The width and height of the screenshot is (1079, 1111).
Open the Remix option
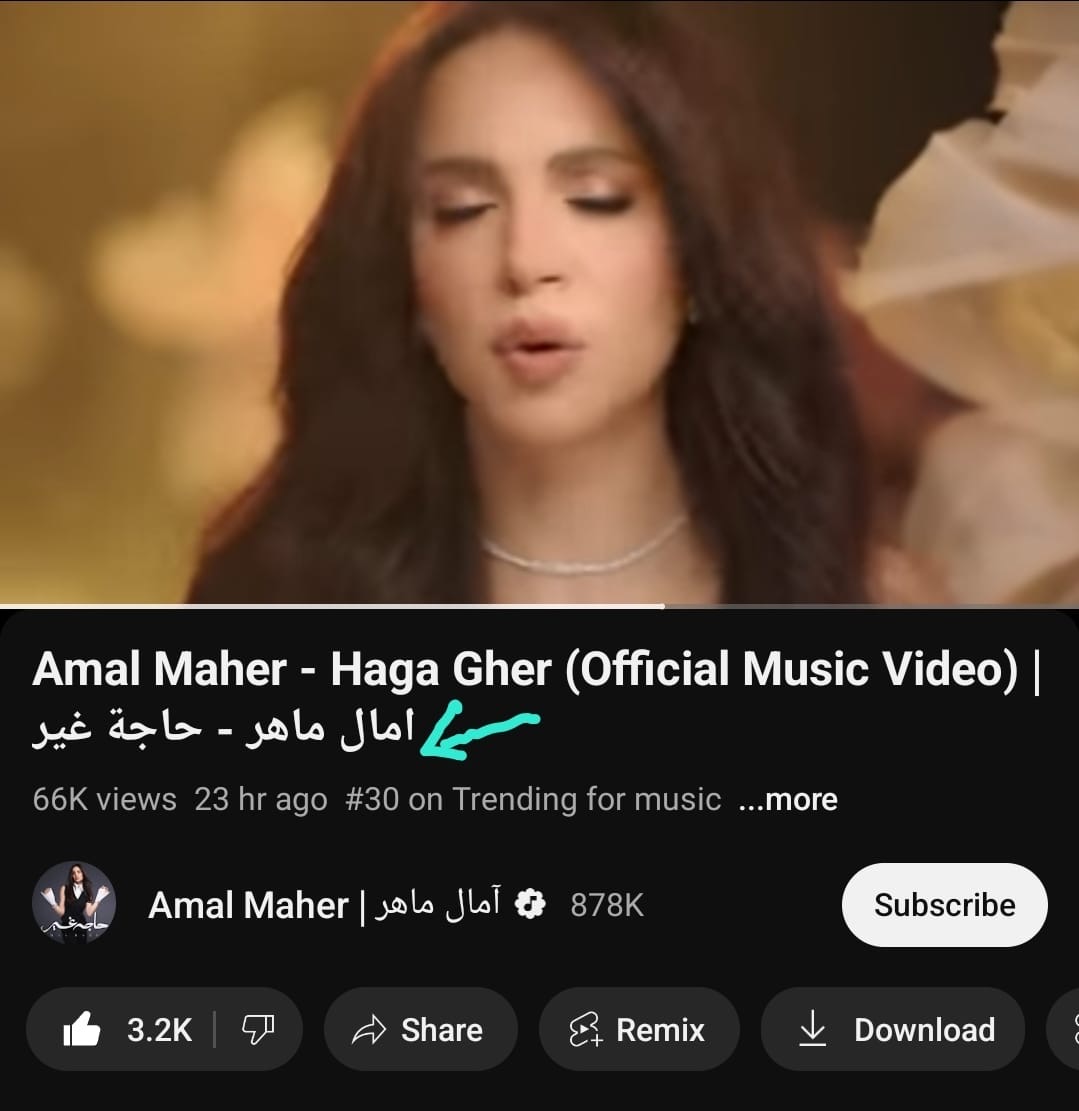pyautogui.click(x=638, y=1030)
